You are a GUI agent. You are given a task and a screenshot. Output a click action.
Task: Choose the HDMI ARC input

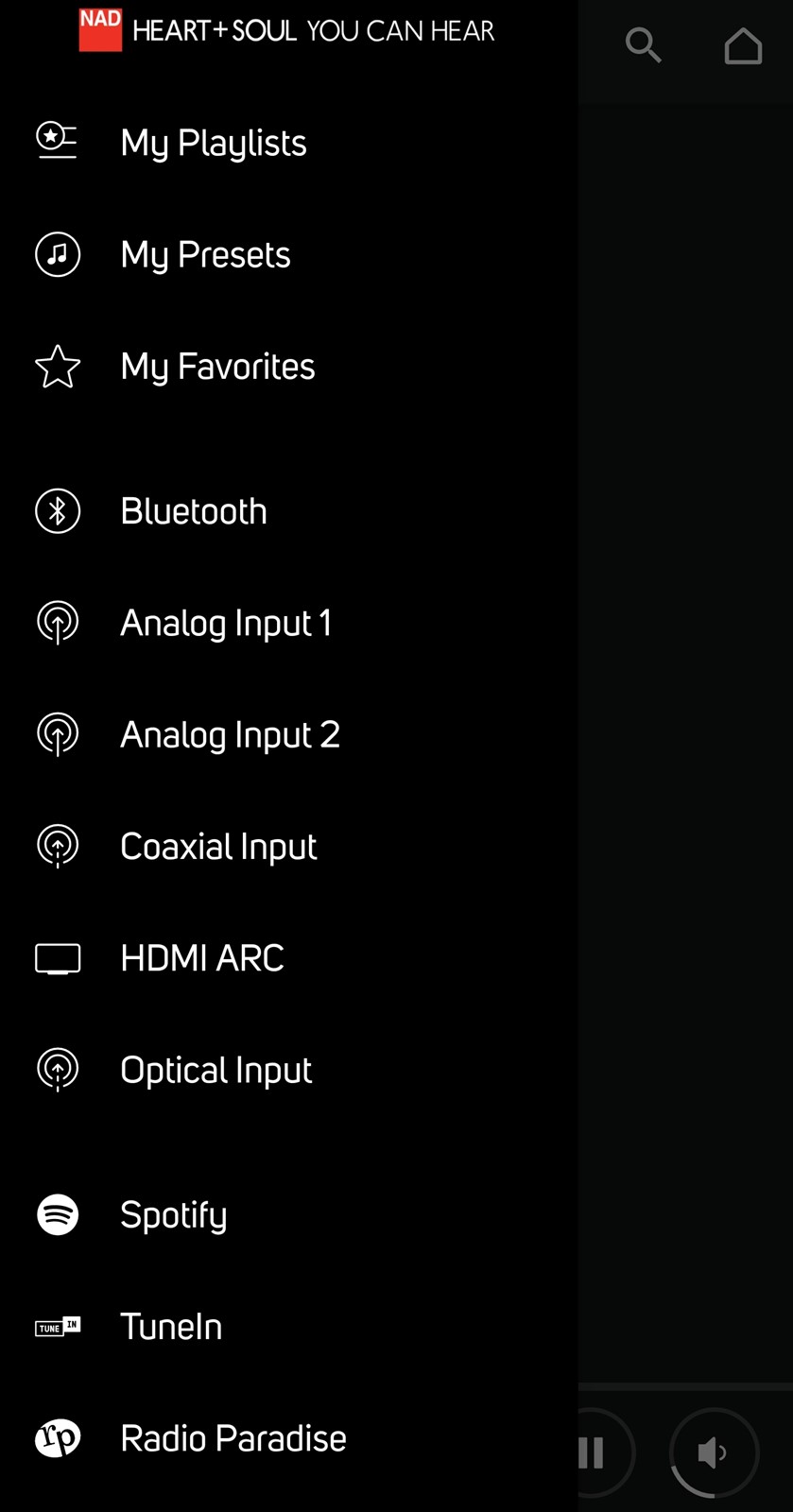coord(288,957)
